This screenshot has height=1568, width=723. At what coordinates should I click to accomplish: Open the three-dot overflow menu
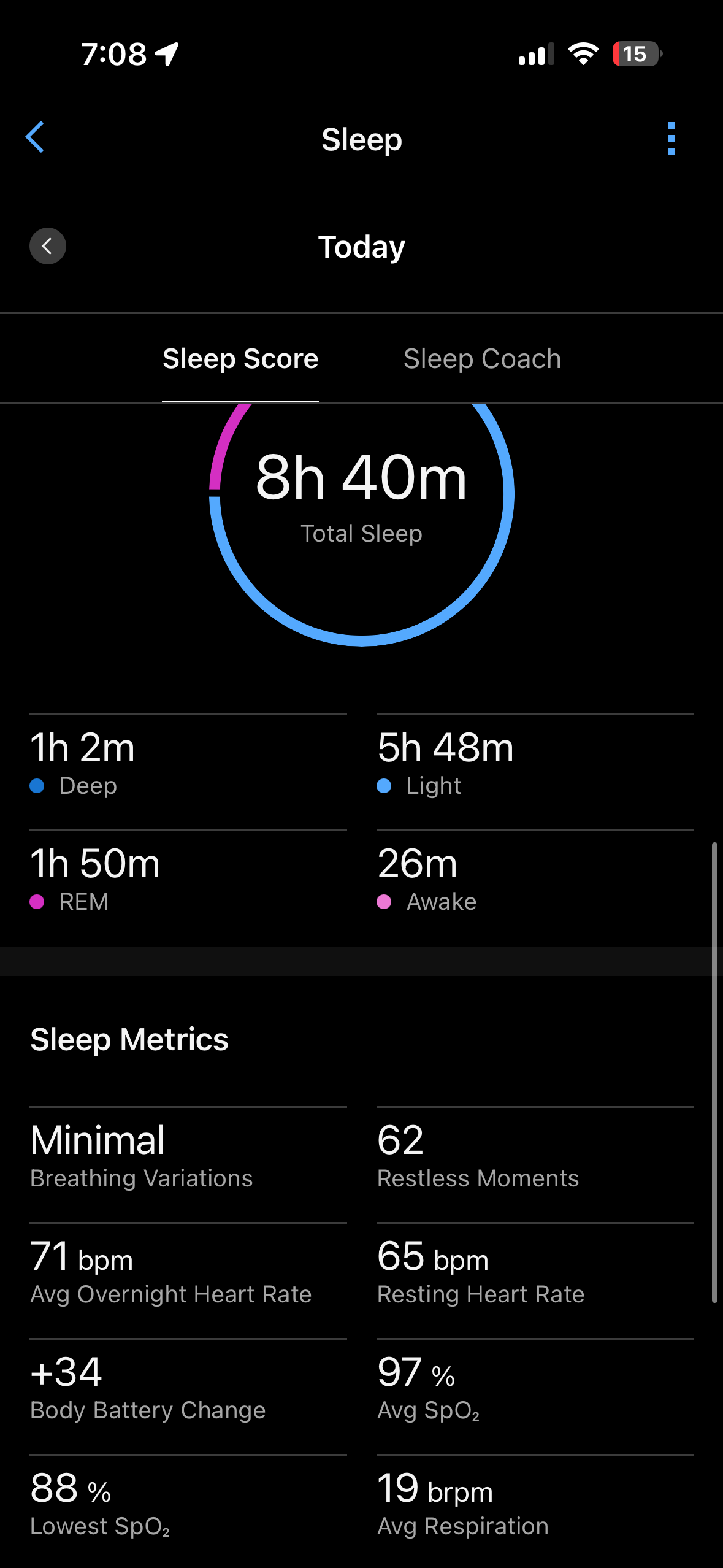point(671,139)
